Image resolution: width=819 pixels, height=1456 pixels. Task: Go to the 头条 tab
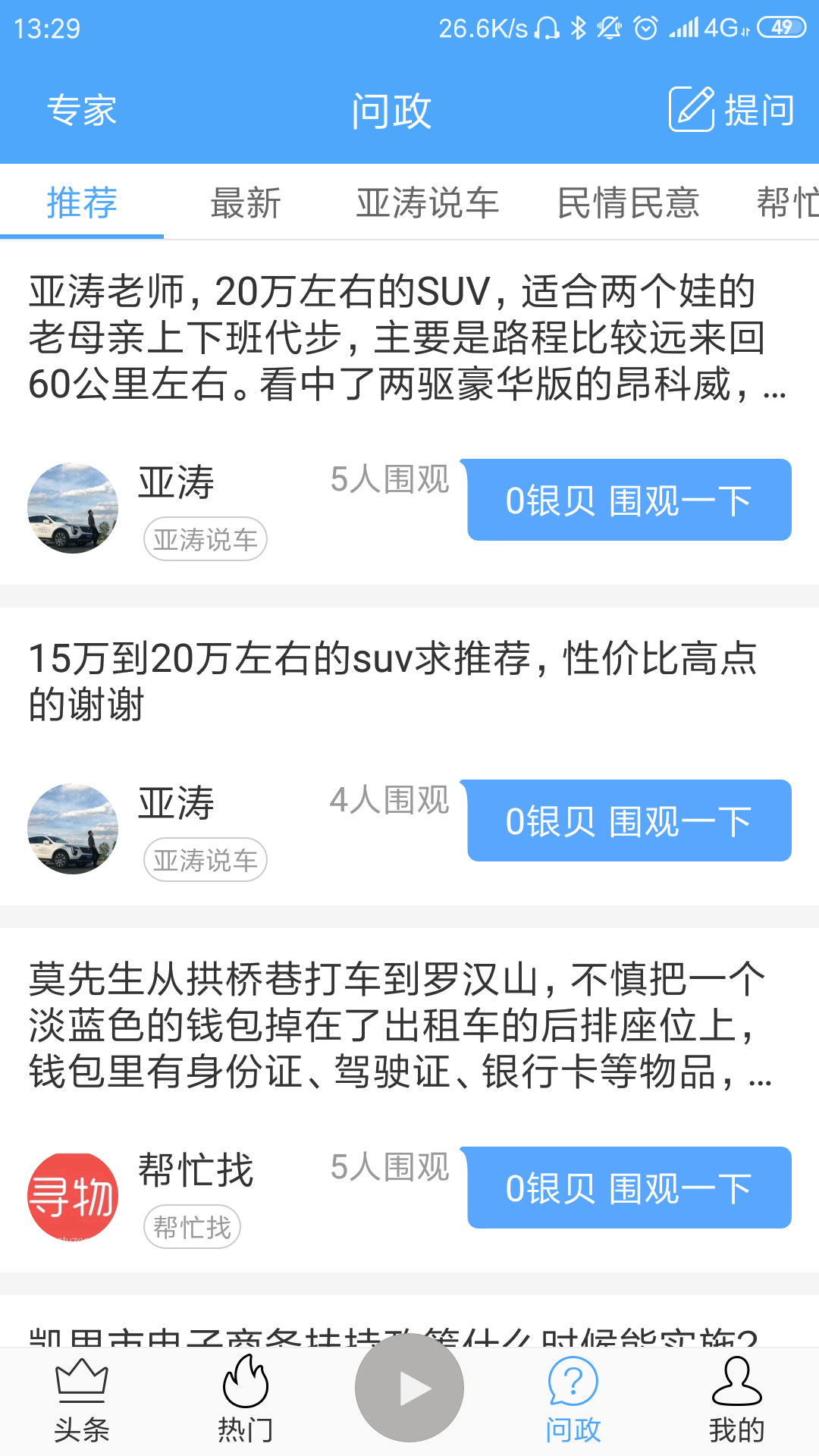[82, 1401]
